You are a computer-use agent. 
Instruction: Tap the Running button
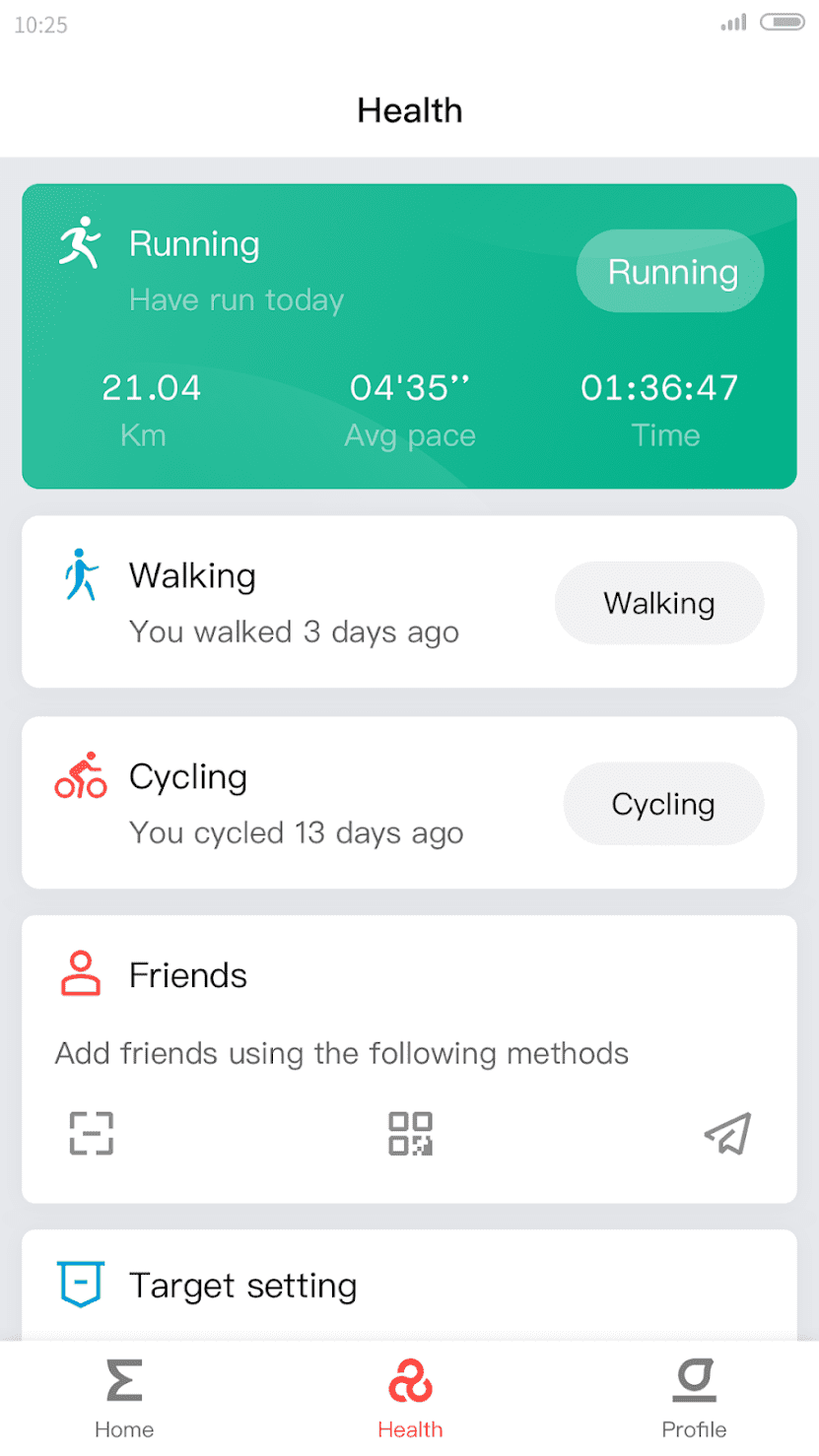point(671,272)
